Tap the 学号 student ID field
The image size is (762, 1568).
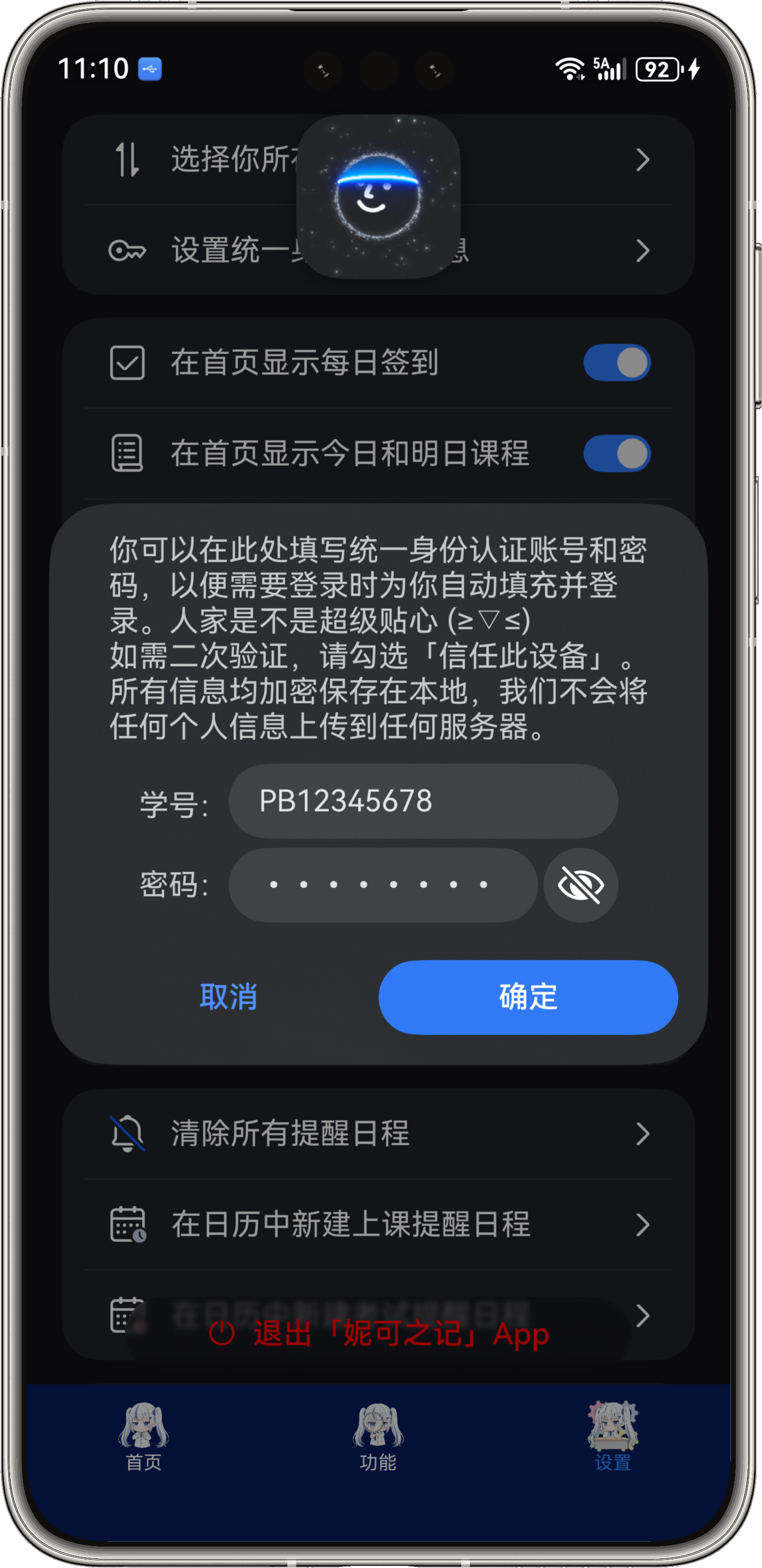423,801
